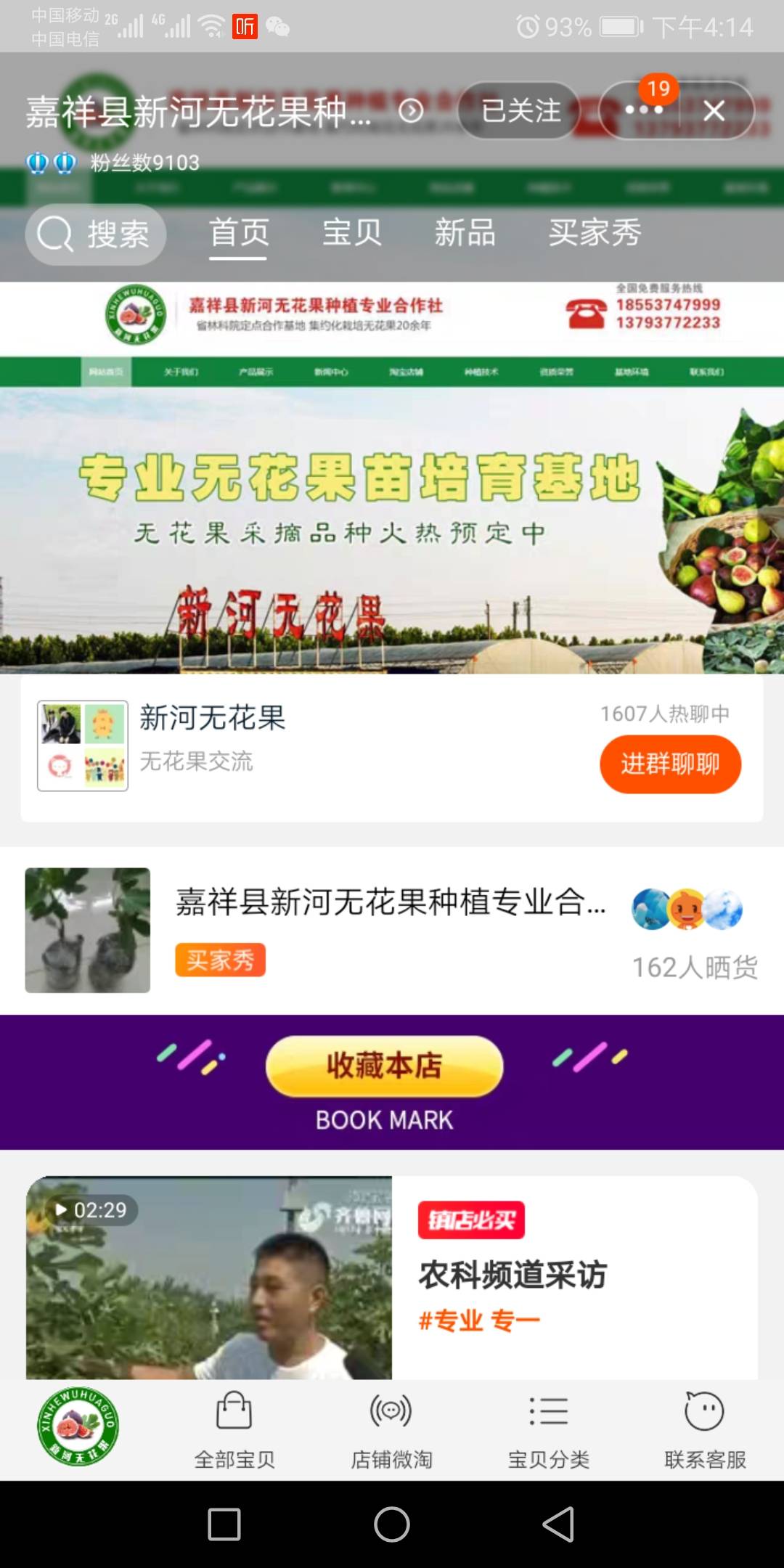Switch to the 宝贝 tab
The image size is (784, 1568).
(x=352, y=233)
